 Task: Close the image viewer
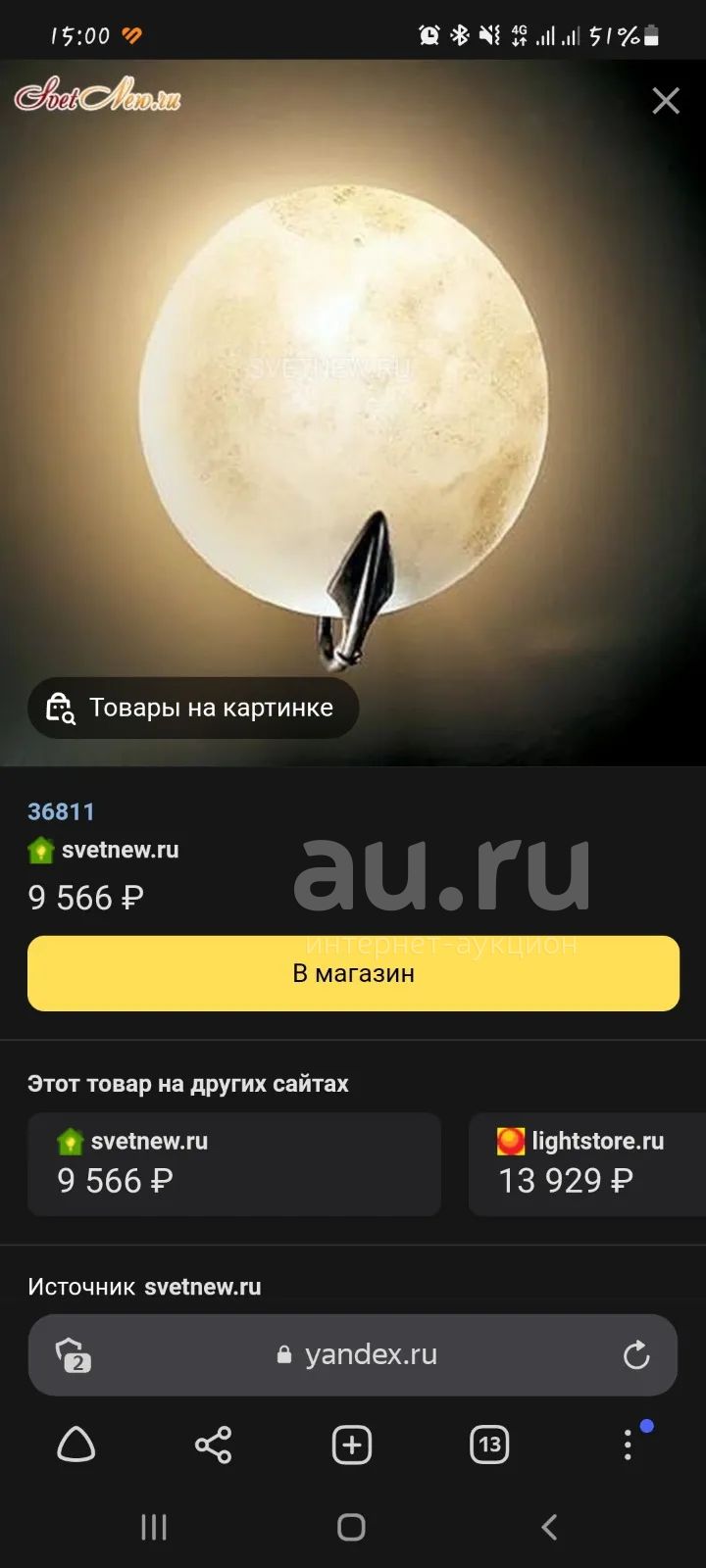(x=666, y=100)
